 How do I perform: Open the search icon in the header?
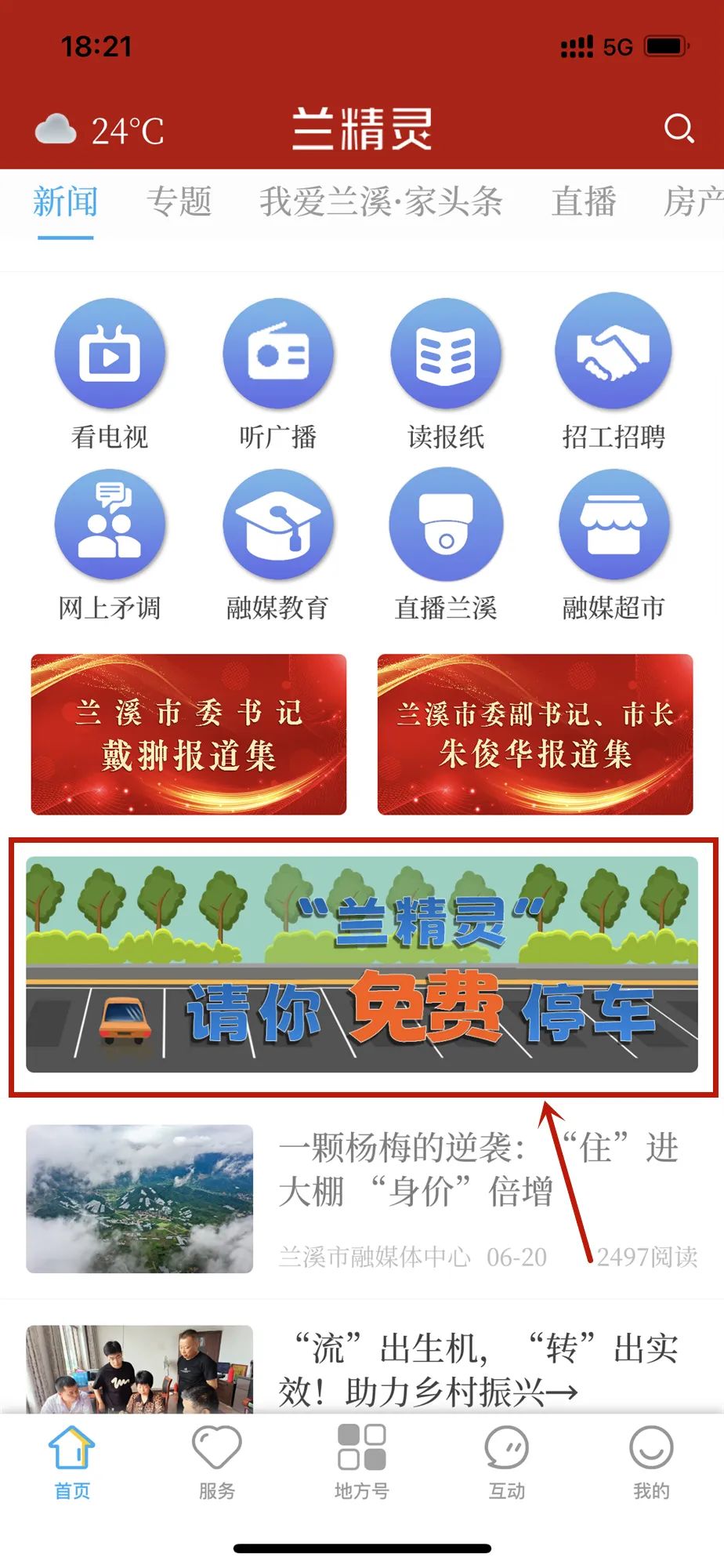(x=679, y=129)
